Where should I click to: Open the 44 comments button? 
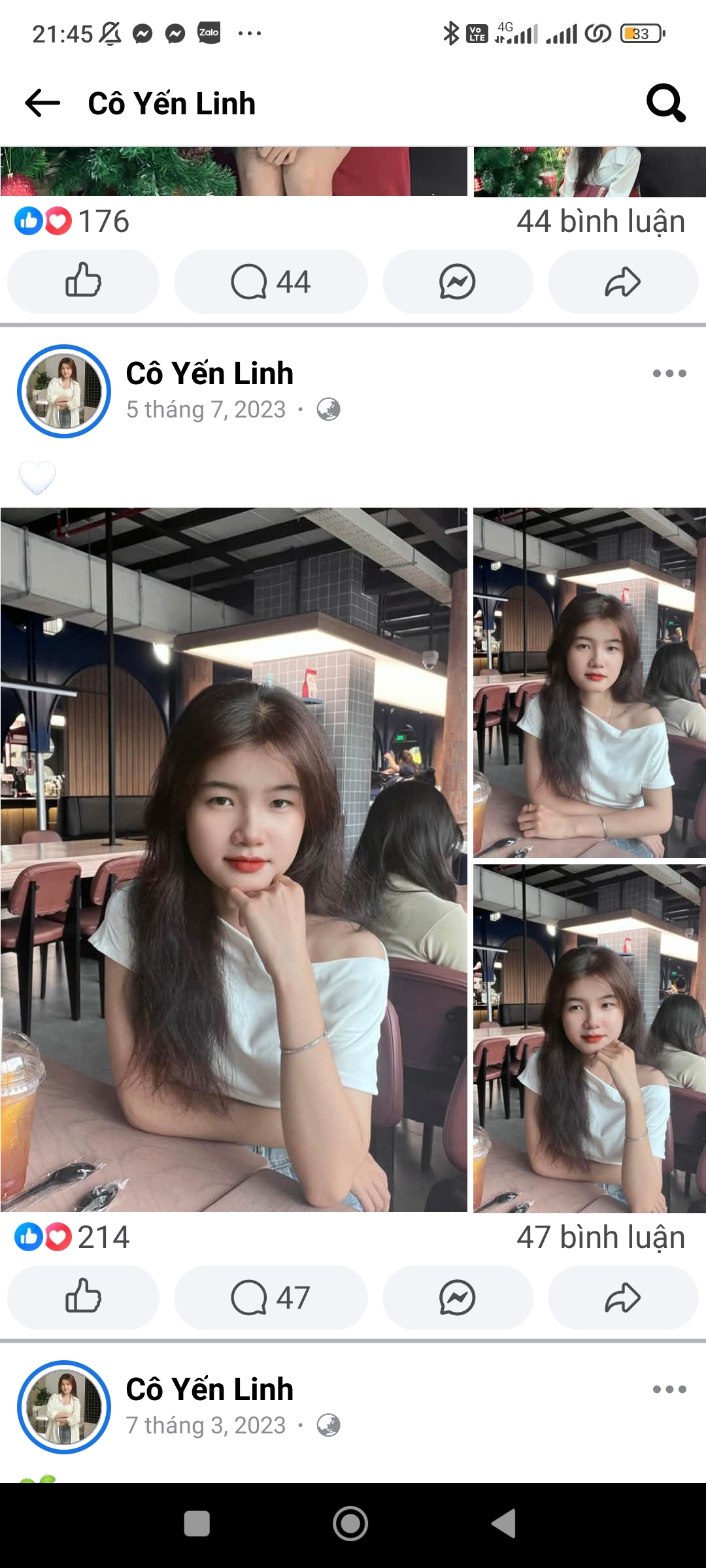pyautogui.click(x=271, y=282)
